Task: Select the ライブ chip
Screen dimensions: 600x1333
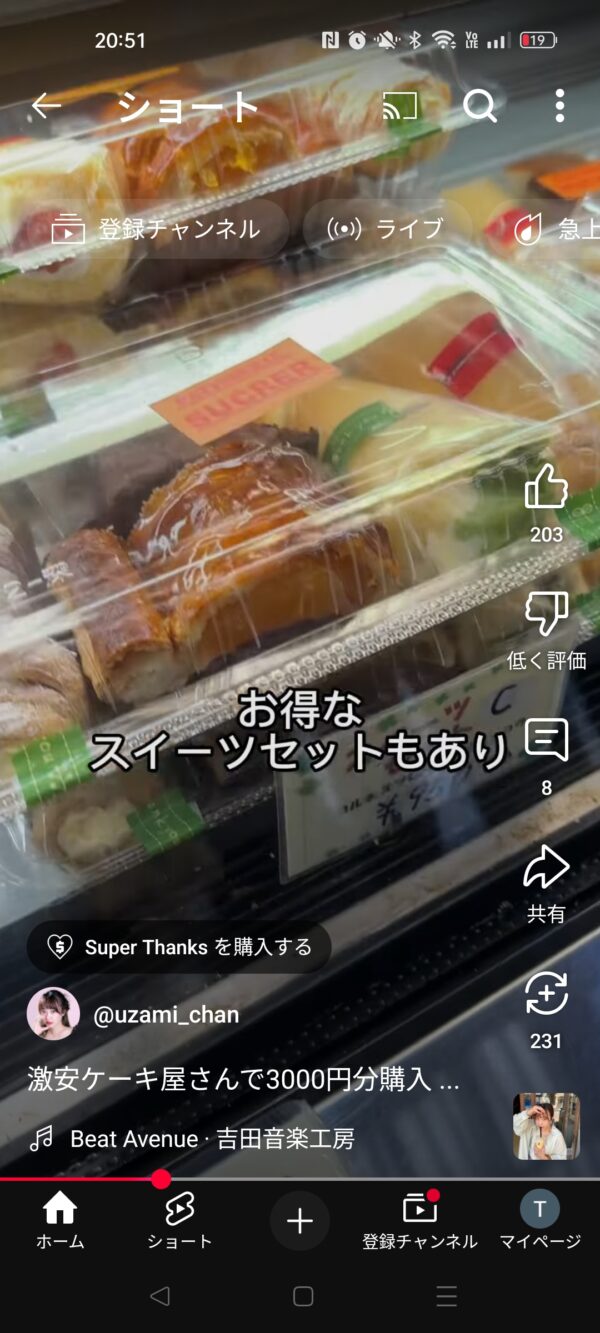Action: [386, 229]
